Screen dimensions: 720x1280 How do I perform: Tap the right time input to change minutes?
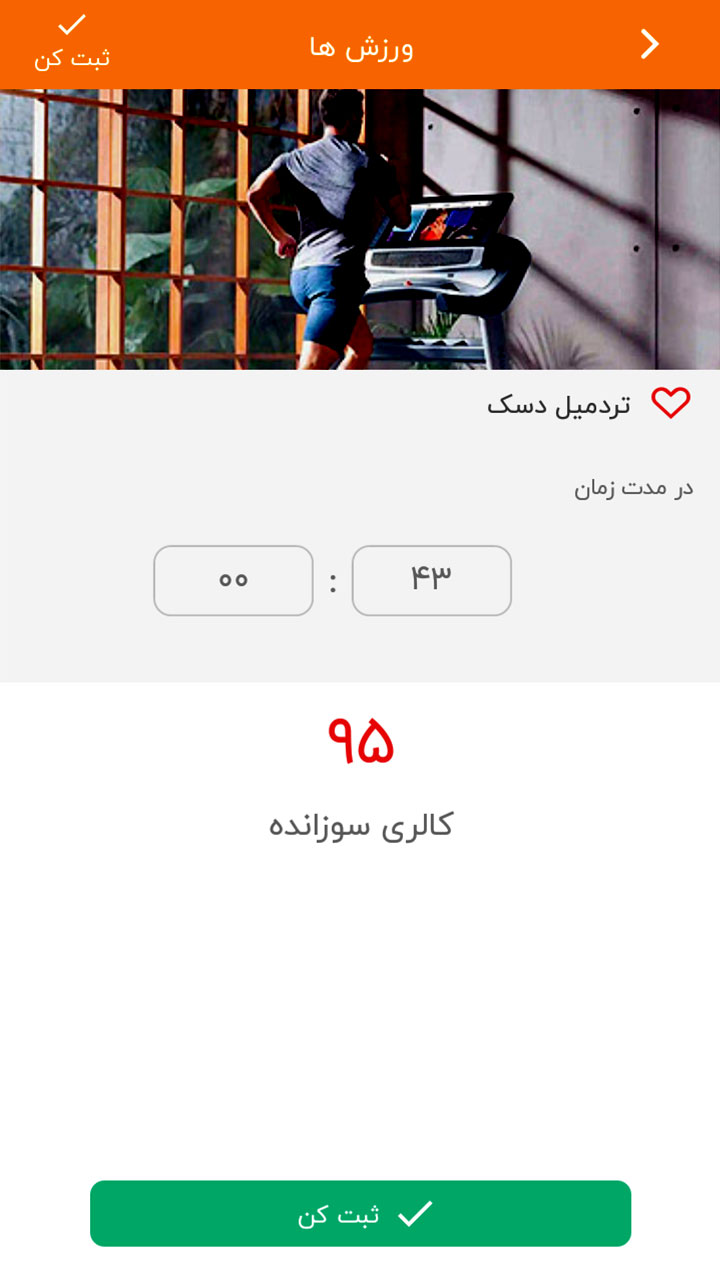pos(432,581)
